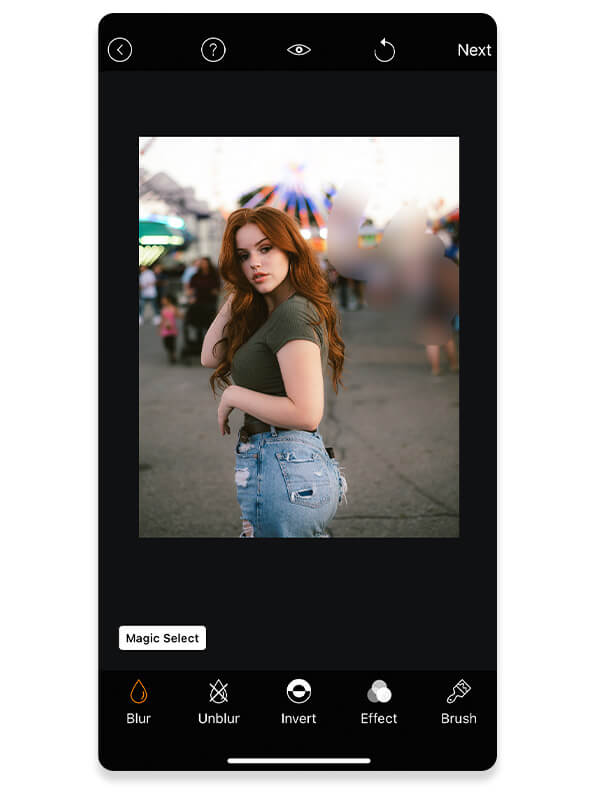This screenshot has height=800, width=600.
Task: Invert the blur selection
Action: click(x=298, y=702)
